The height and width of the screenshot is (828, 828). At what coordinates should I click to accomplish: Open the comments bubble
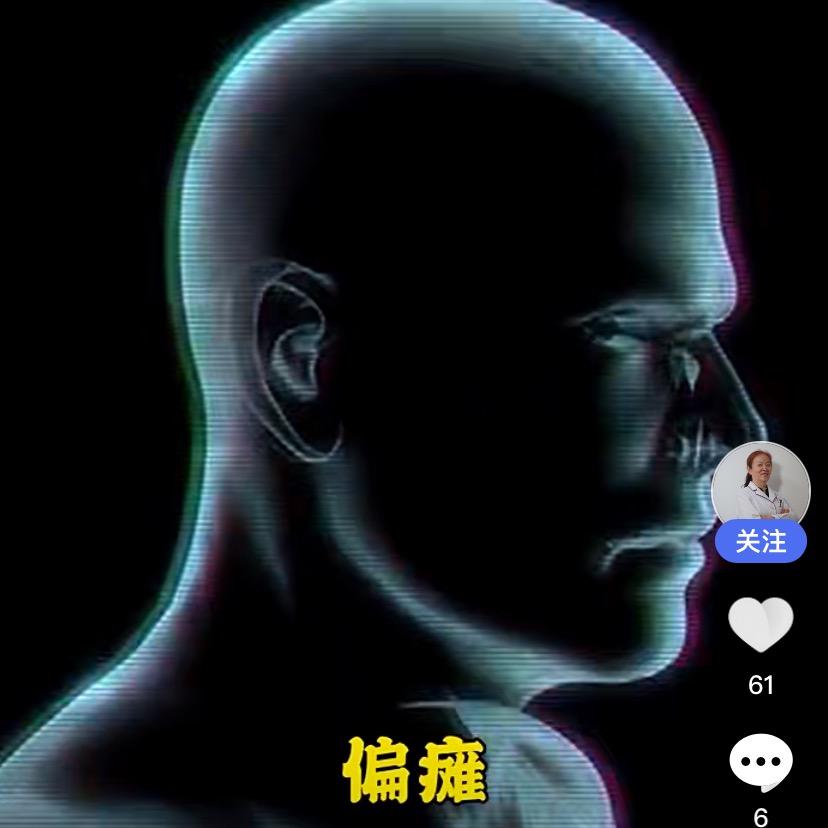coord(760,764)
